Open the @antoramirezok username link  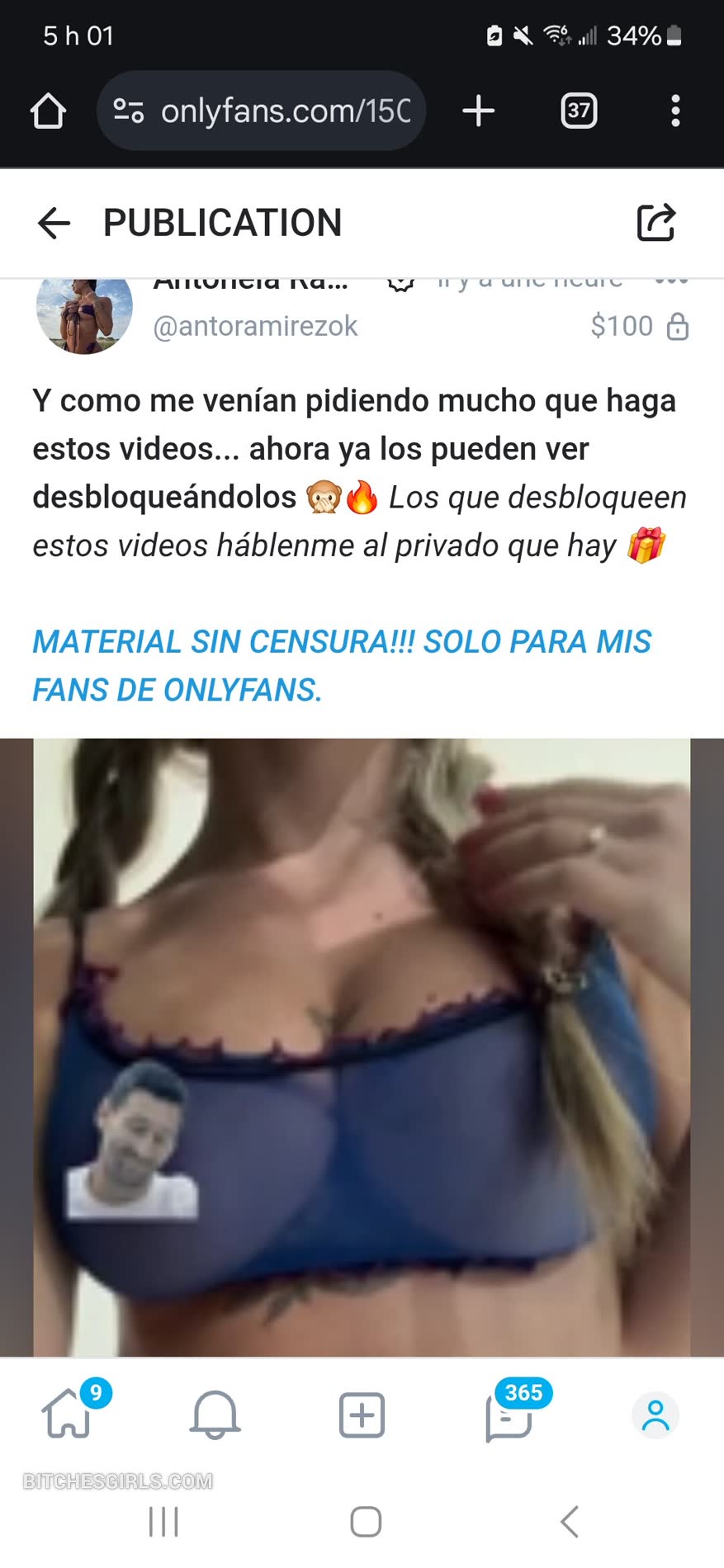point(255,327)
